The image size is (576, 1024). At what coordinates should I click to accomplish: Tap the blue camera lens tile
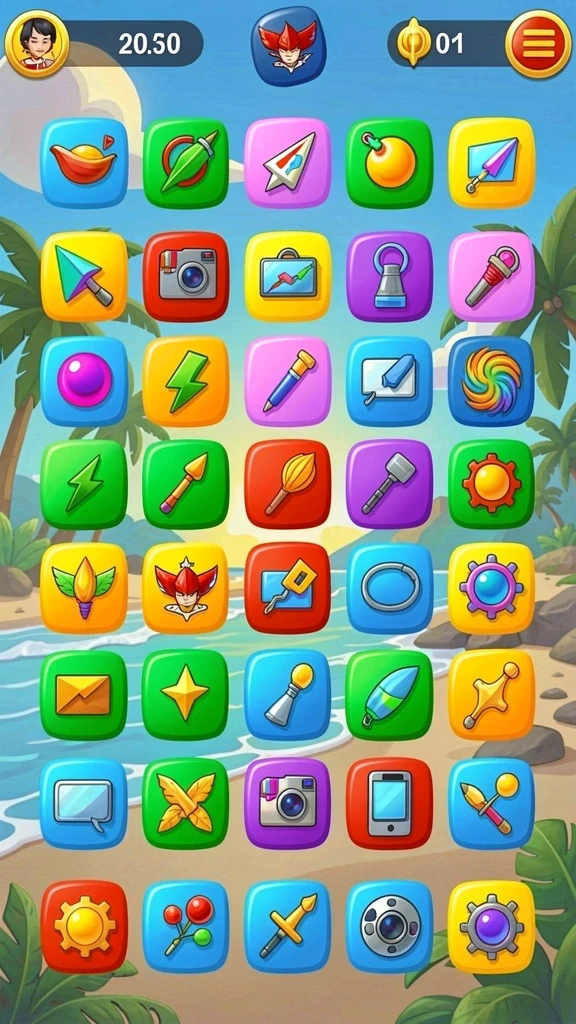point(389,926)
